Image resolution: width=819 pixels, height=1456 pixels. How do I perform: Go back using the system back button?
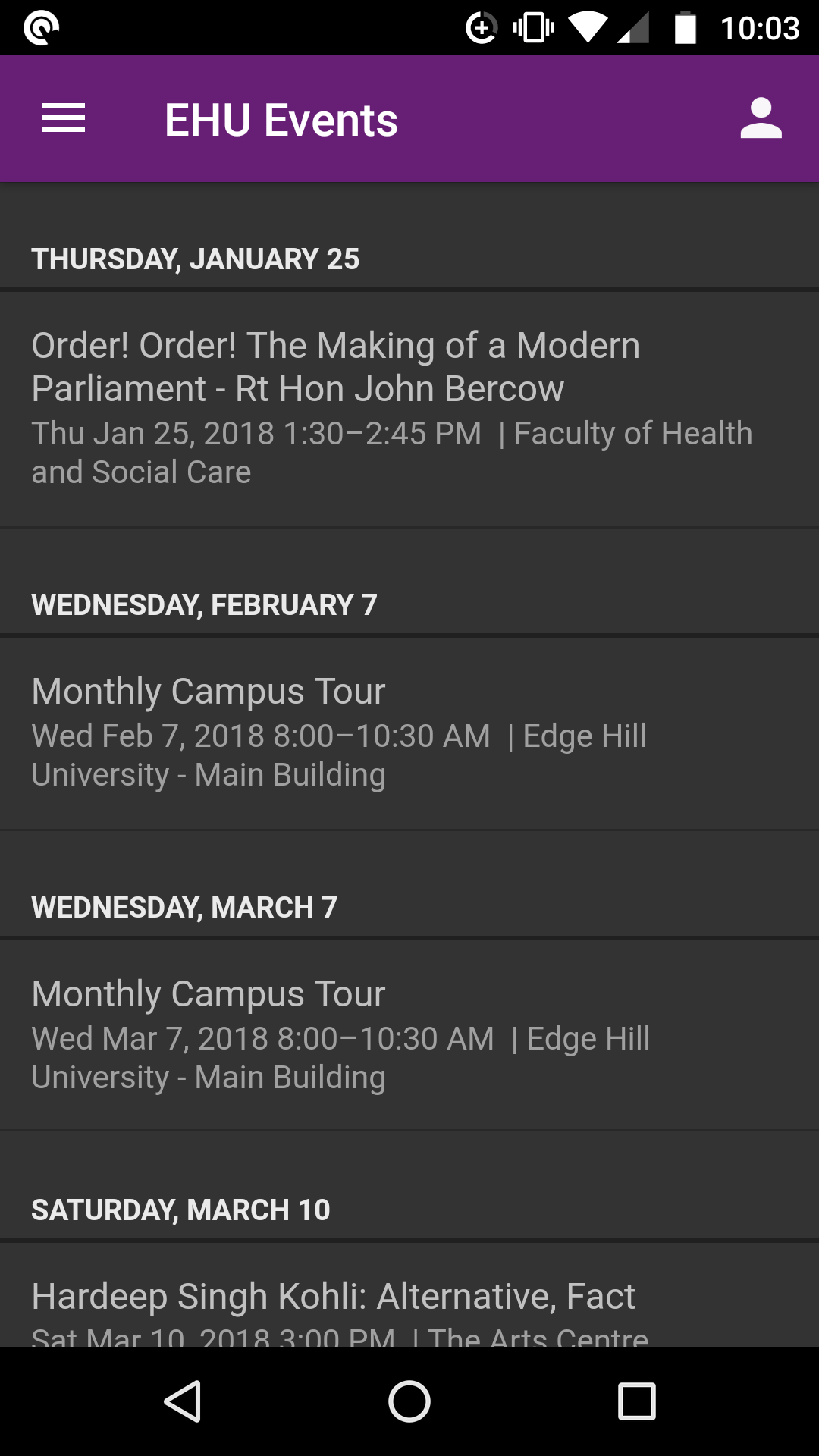[x=183, y=1401]
